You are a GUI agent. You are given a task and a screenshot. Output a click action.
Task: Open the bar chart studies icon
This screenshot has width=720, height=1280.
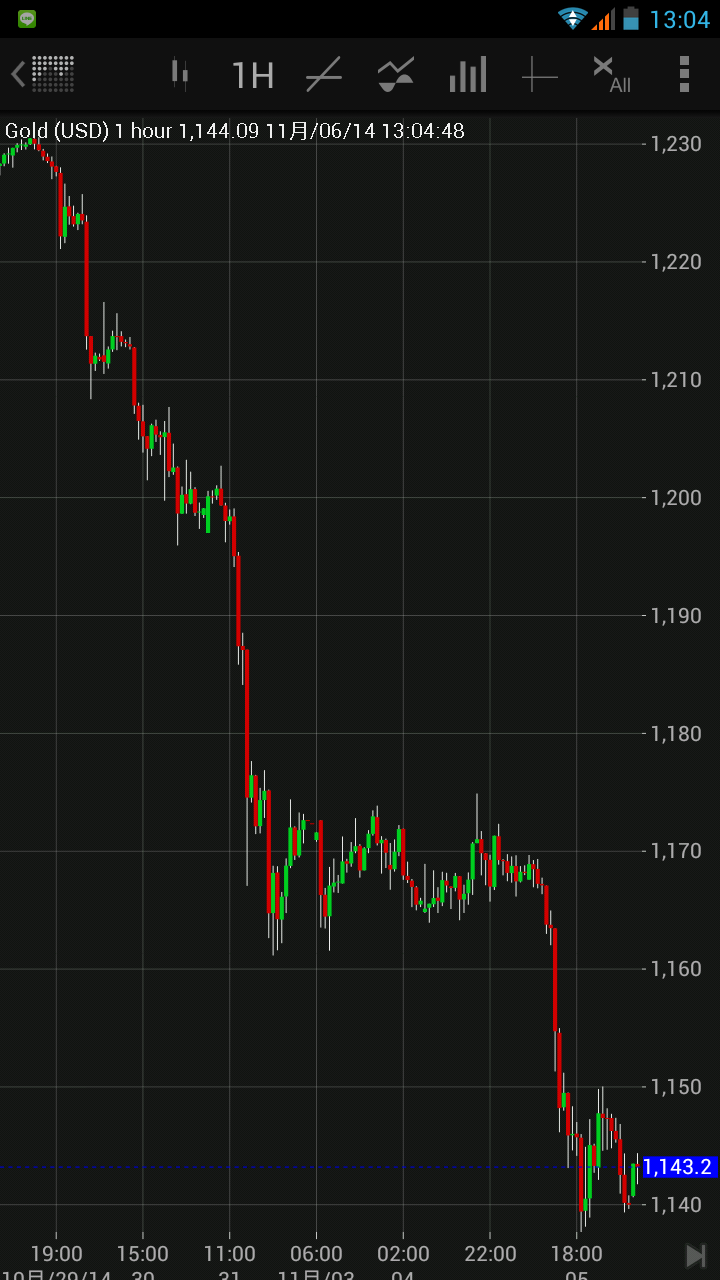[x=468, y=75]
